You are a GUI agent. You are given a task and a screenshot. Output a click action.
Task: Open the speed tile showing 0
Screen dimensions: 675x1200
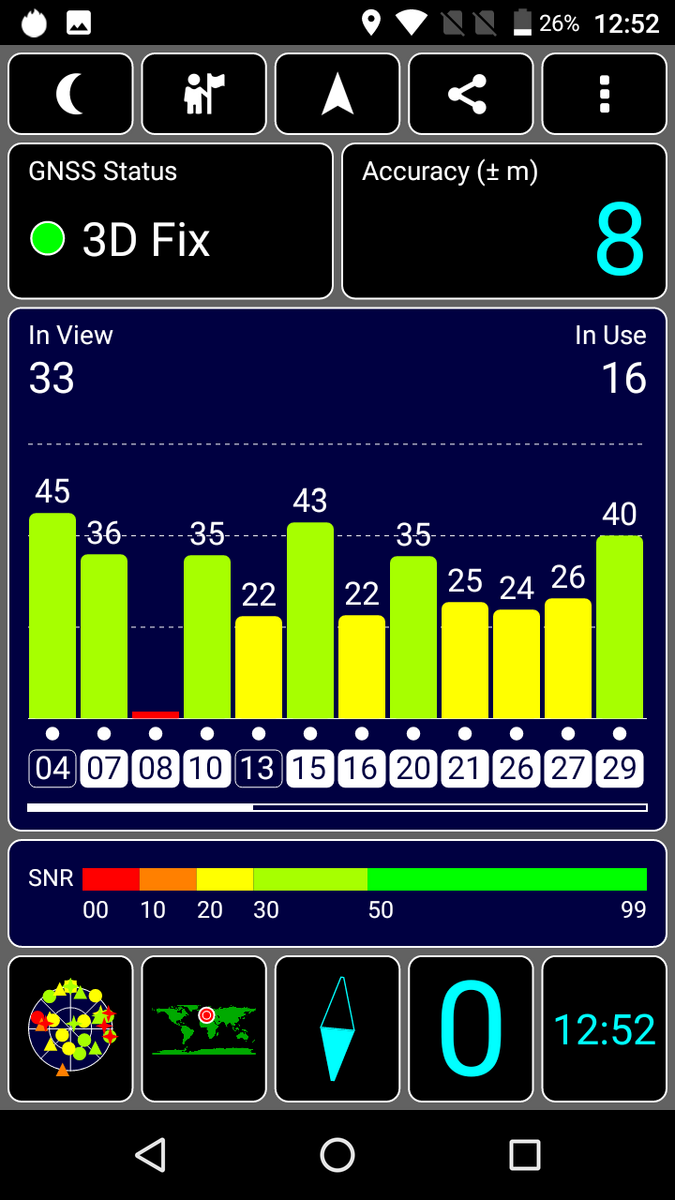coord(471,1028)
